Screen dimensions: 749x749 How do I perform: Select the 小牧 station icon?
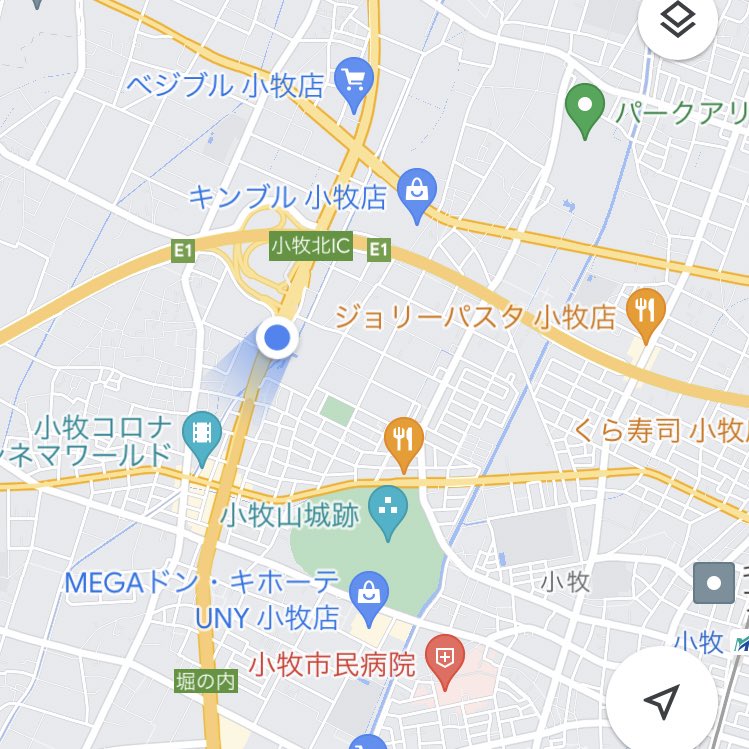pos(714,583)
